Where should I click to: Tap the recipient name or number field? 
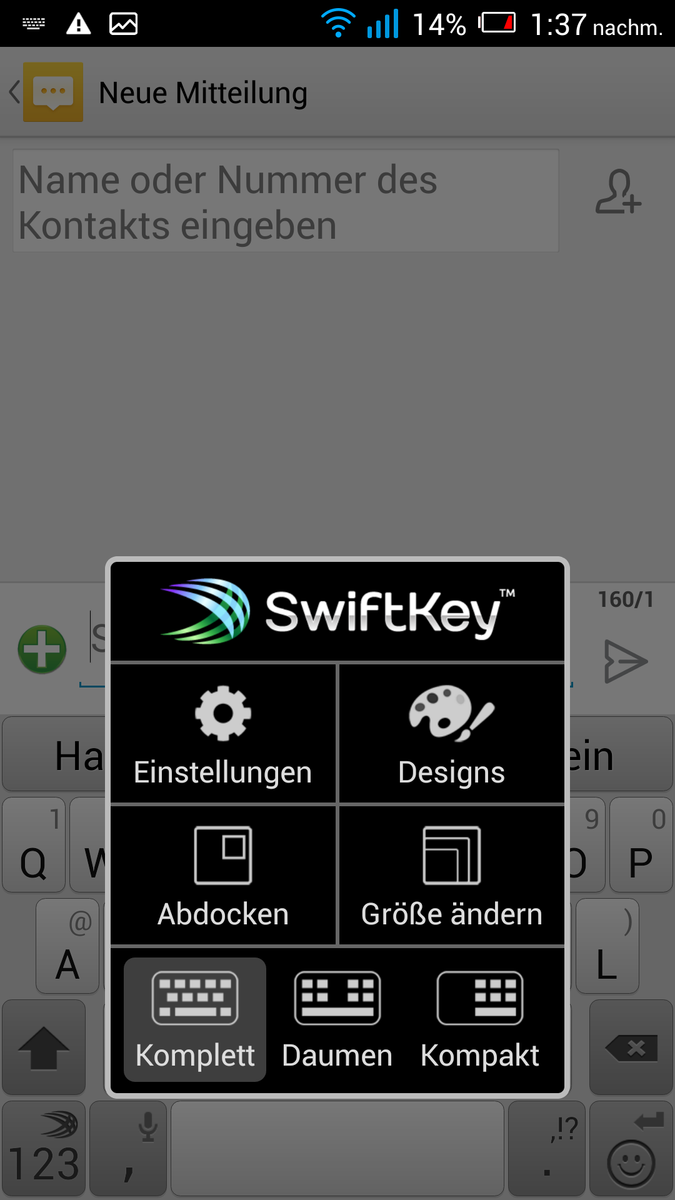(286, 201)
